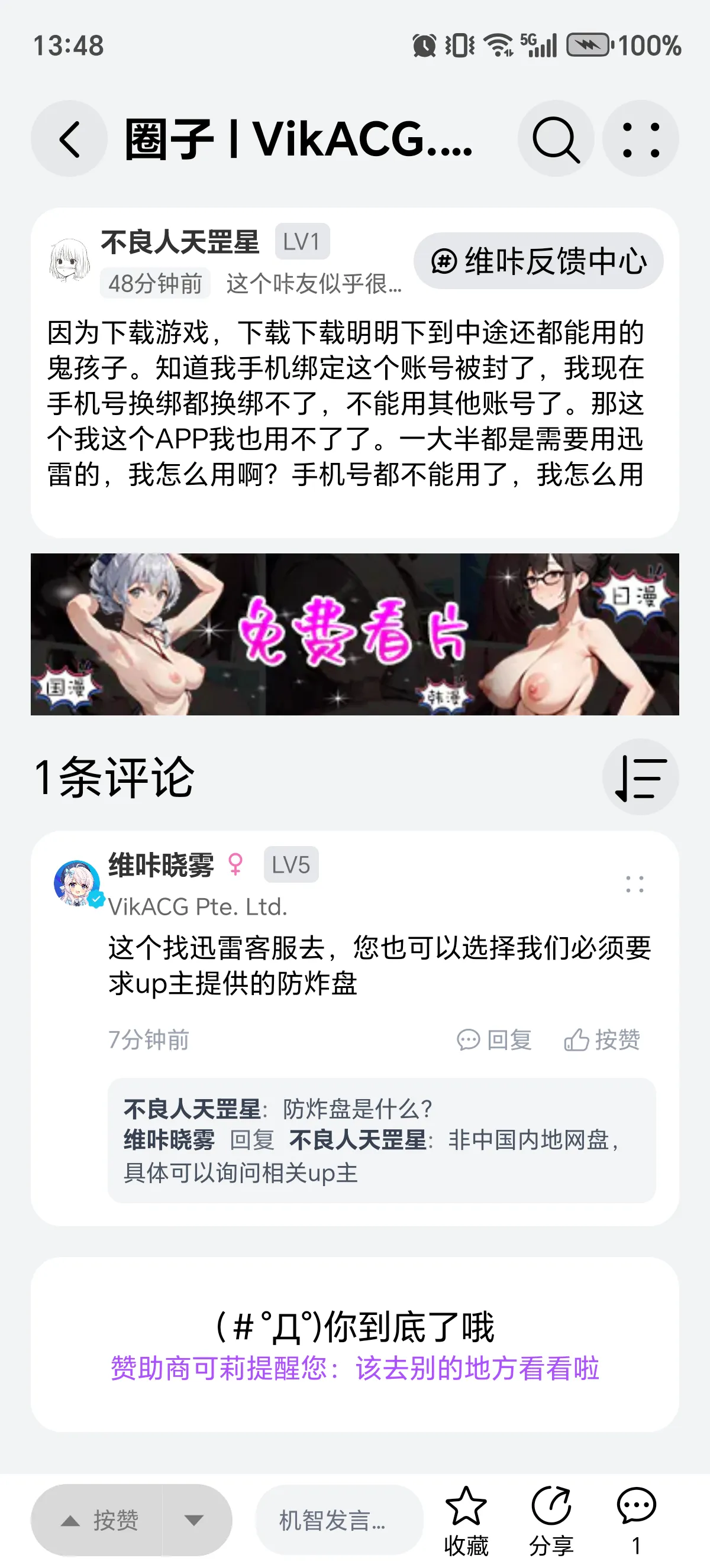Reply to 维咔晓雾's comment via 回复
The height and width of the screenshot is (1568, 710).
(x=495, y=1039)
